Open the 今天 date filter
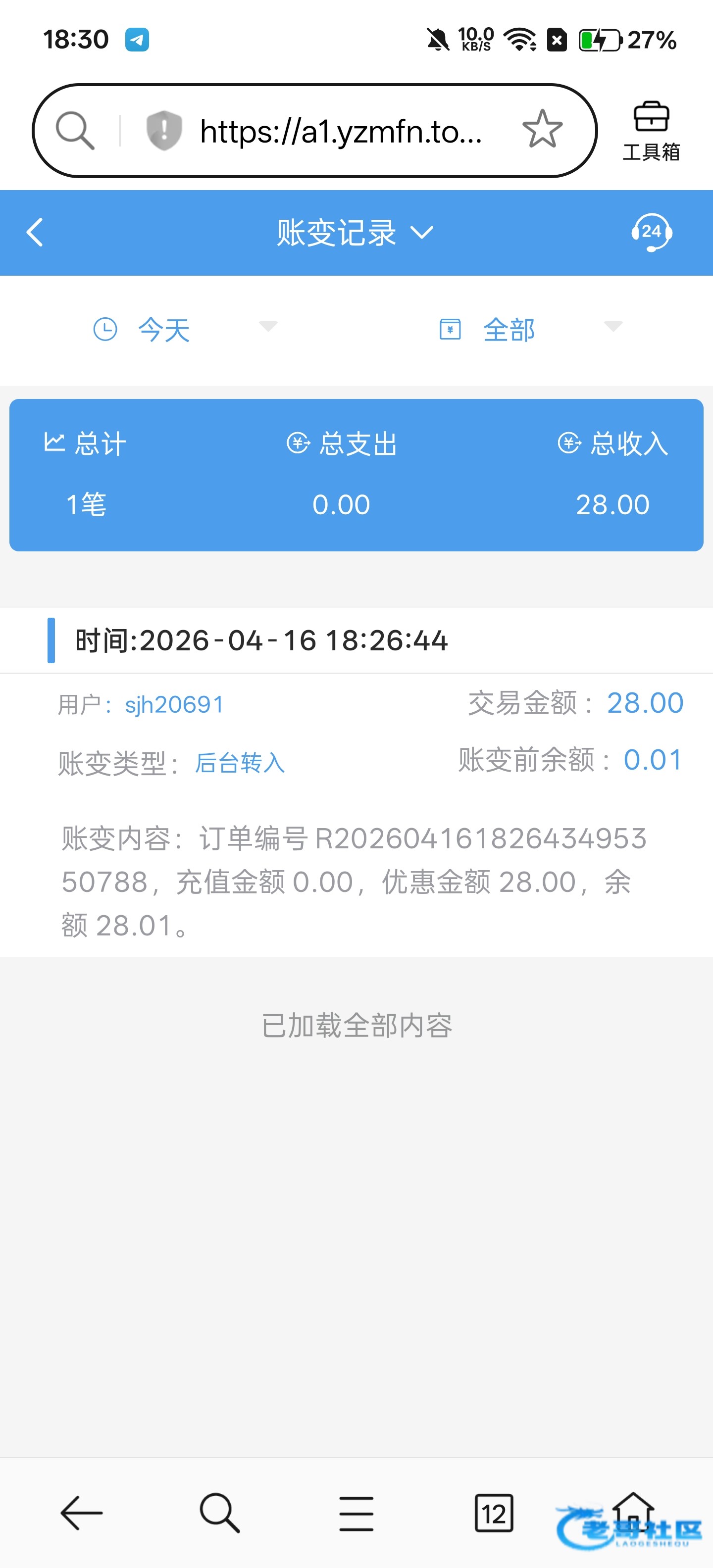Viewport: 713px width, 1568px height. (x=183, y=330)
